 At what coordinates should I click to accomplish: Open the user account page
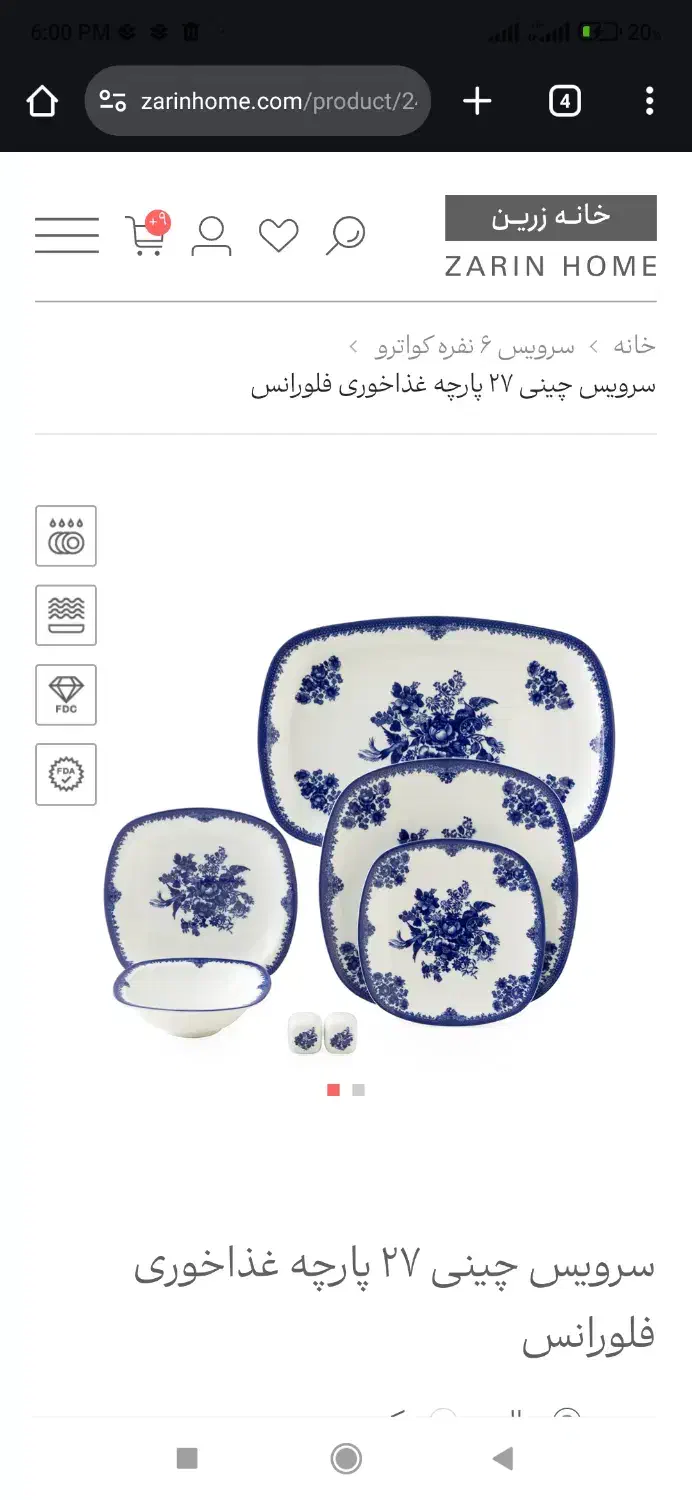pyautogui.click(x=211, y=236)
